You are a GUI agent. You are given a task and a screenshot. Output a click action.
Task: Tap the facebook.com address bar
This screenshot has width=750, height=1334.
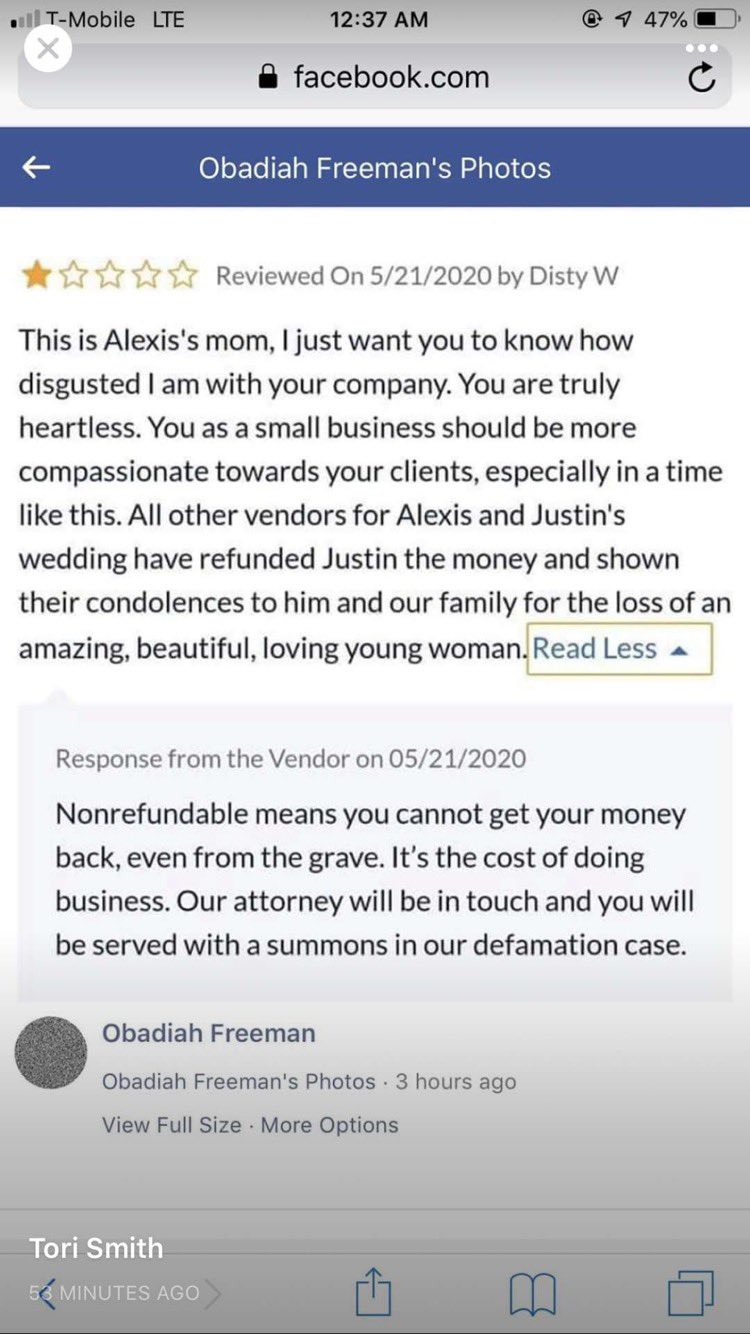click(375, 78)
